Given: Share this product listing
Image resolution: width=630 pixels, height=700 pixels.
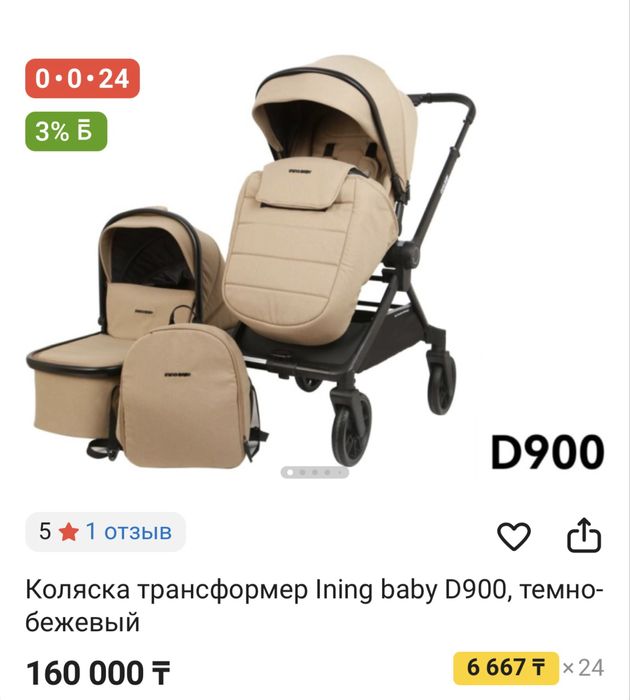Looking at the screenshot, I should (583, 536).
